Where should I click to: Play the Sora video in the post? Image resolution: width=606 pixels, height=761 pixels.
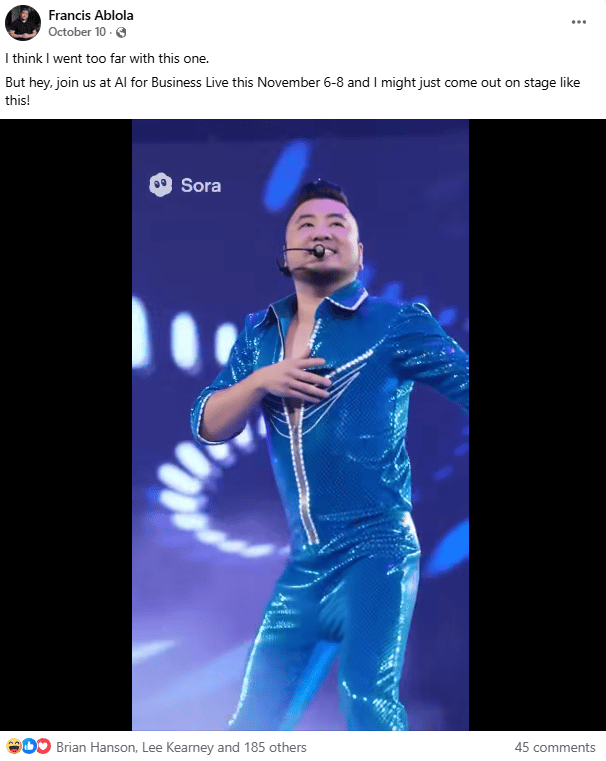tap(300, 425)
